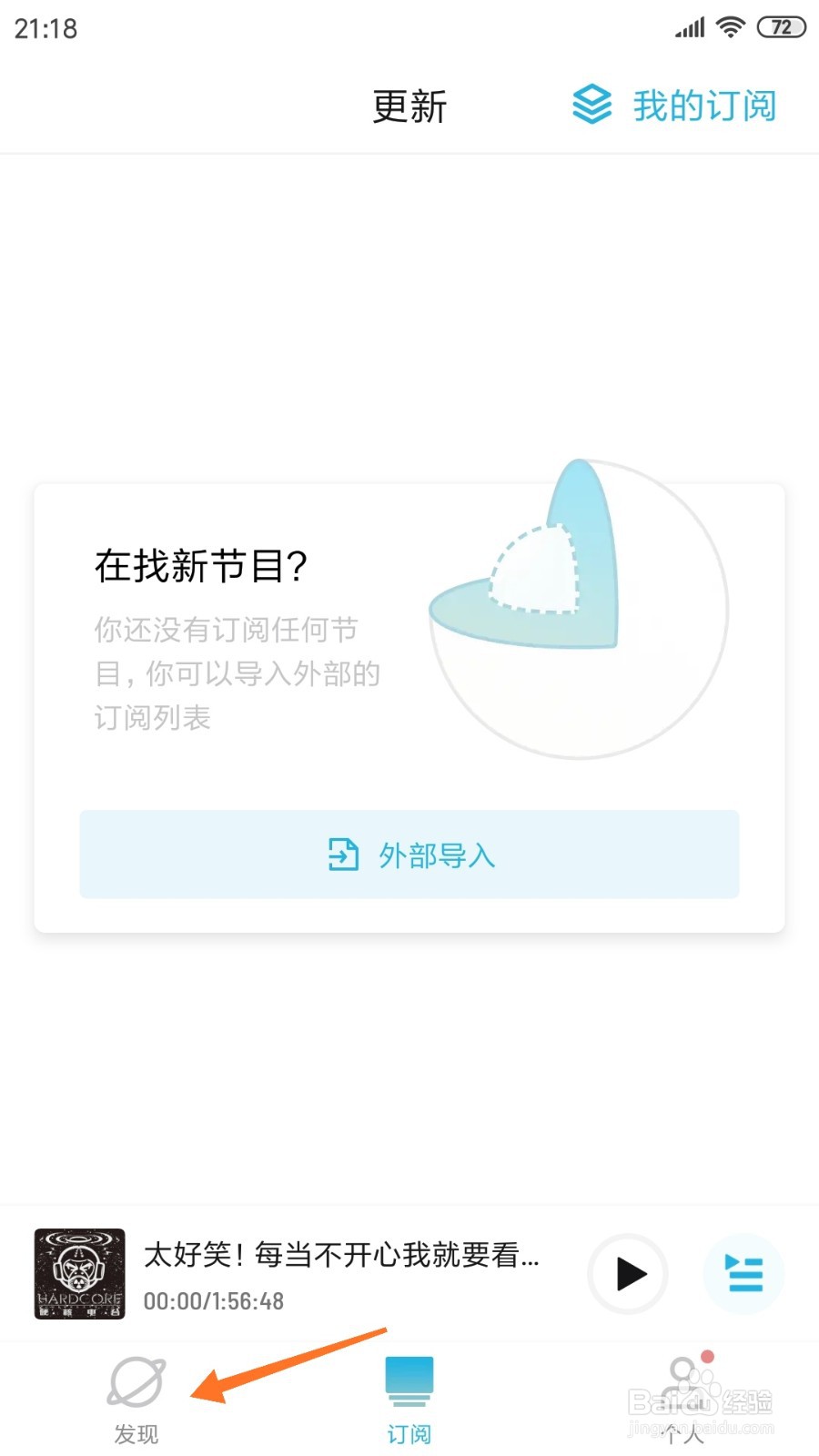Tap the 21:18 clock in status bar
Viewport: 819px width, 1456px height.
pos(45,27)
